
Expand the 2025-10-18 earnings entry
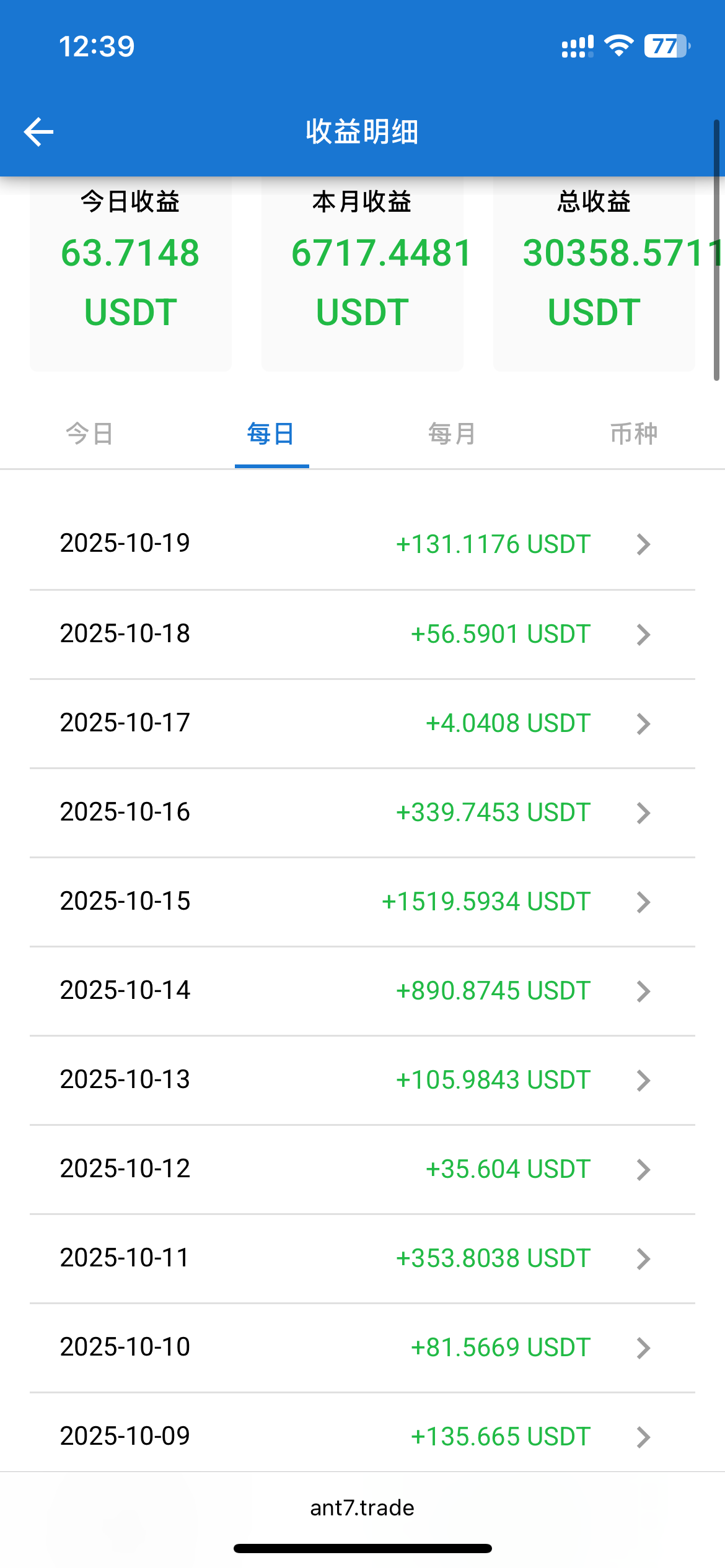[643, 634]
